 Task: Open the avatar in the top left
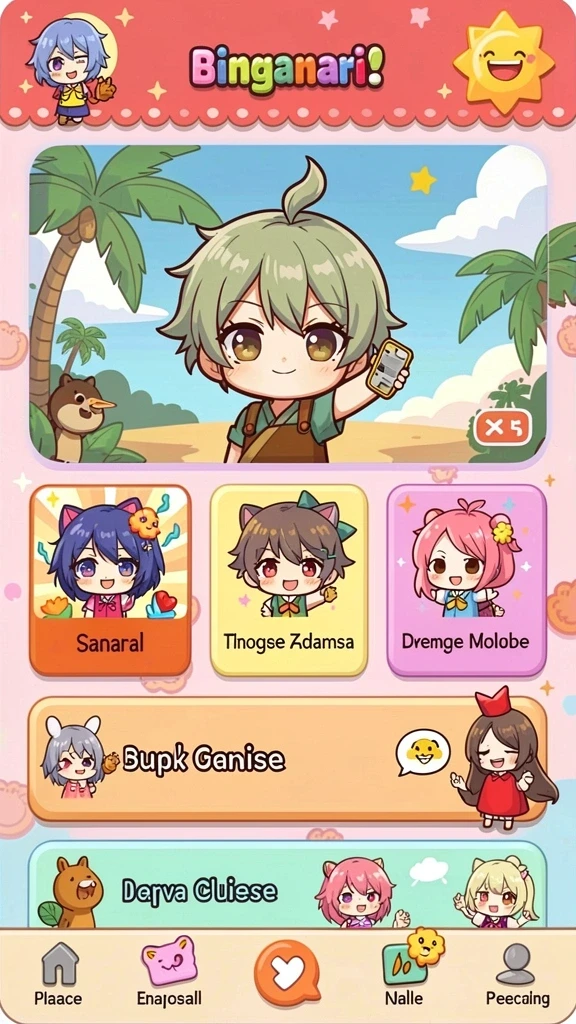tap(72, 69)
